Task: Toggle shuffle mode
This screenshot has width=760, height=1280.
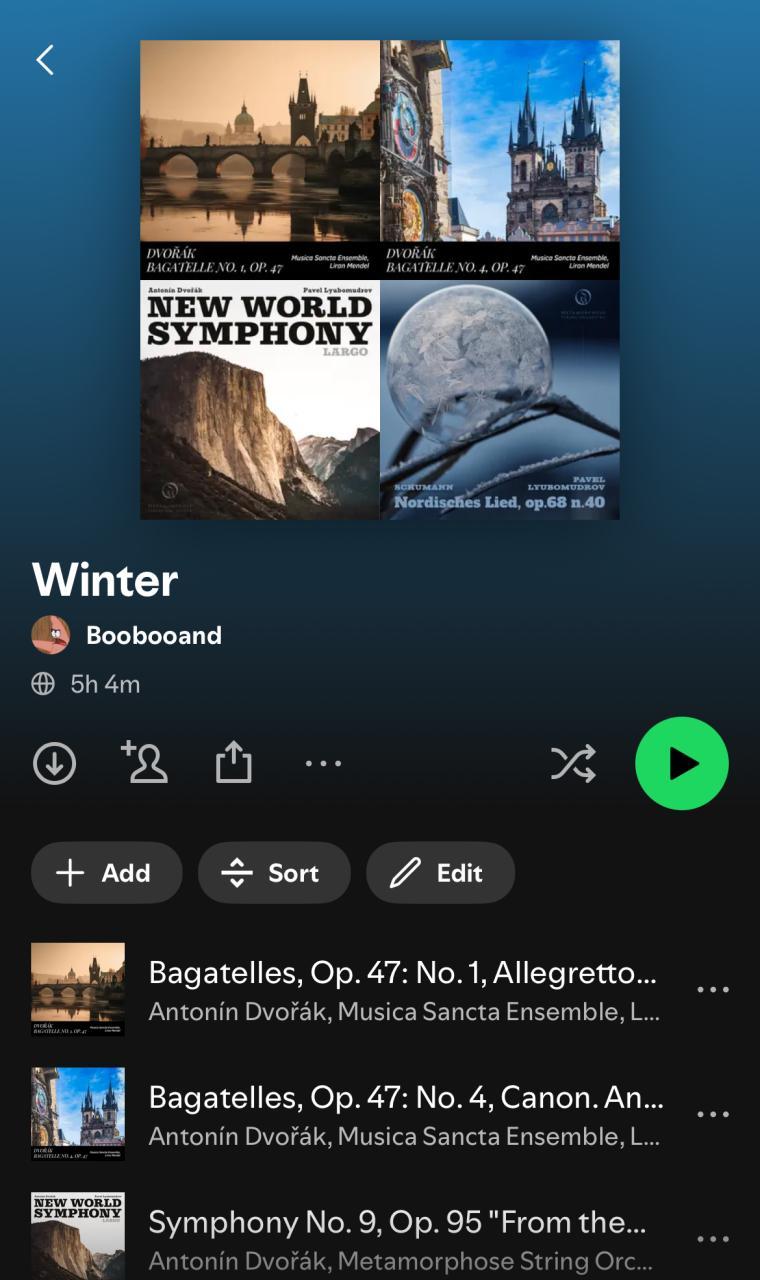Action: pyautogui.click(x=573, y=764)
